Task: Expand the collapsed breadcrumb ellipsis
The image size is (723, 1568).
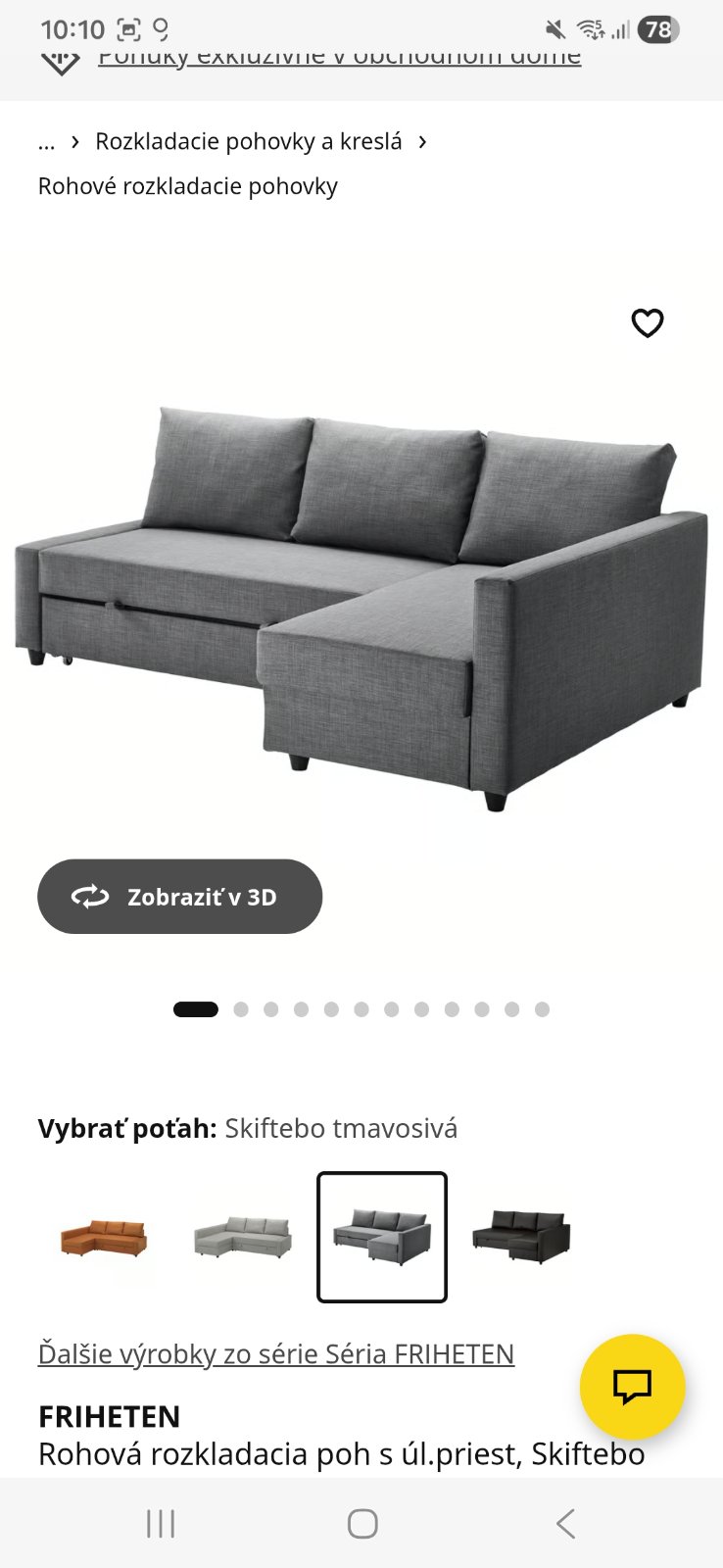Action: pos(47,142)
